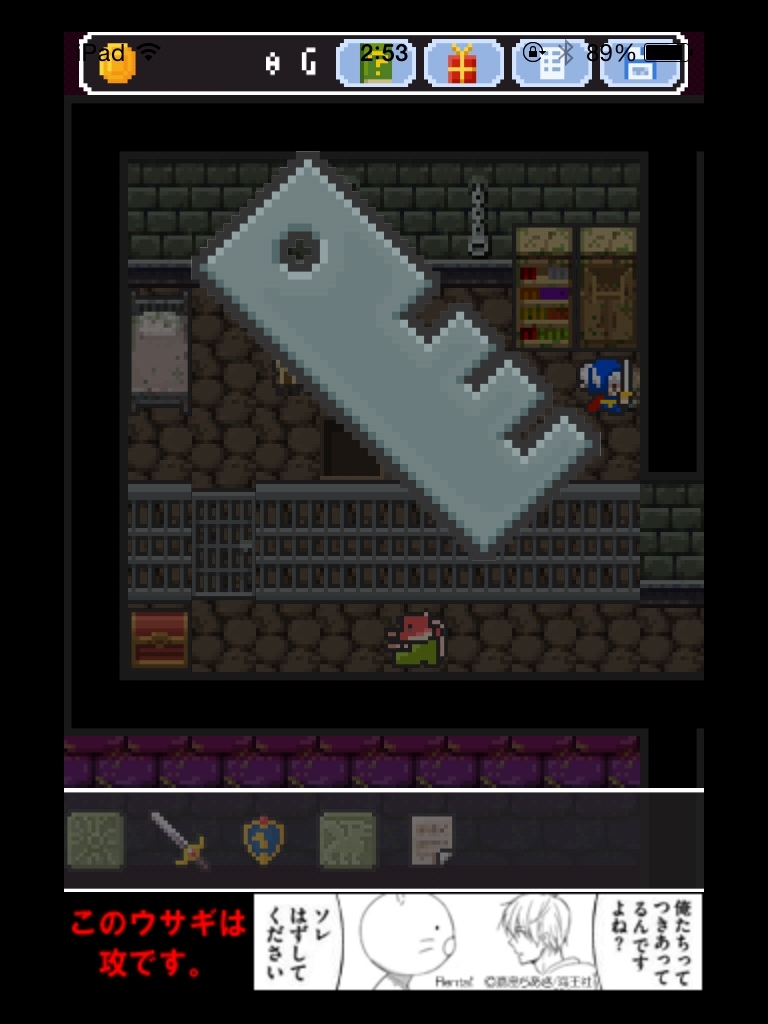Select the carved green tablet beside the shield
This screenshot has height=1024, width=768.
click(x=348, y=840)
